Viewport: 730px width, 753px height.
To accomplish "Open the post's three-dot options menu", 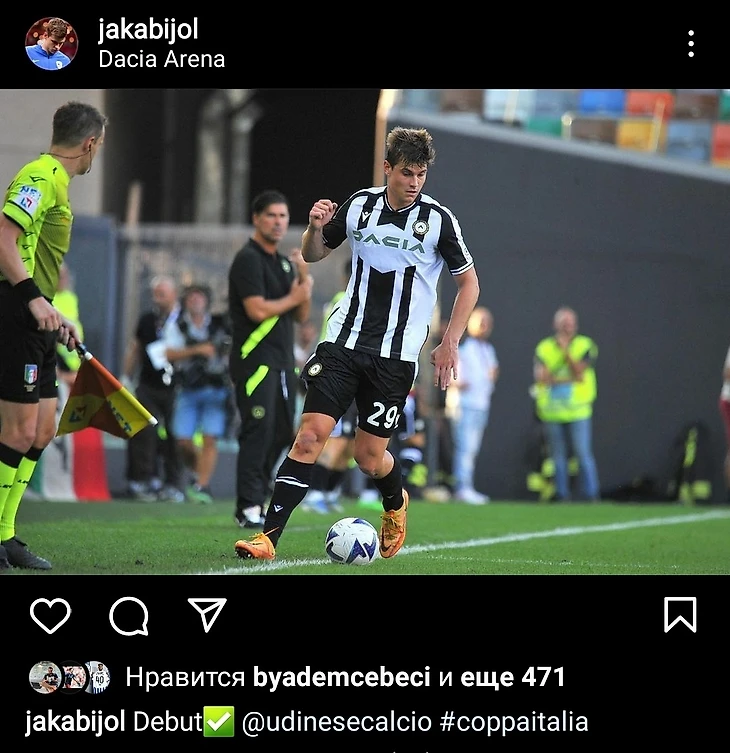I will [x=690, y=43].
